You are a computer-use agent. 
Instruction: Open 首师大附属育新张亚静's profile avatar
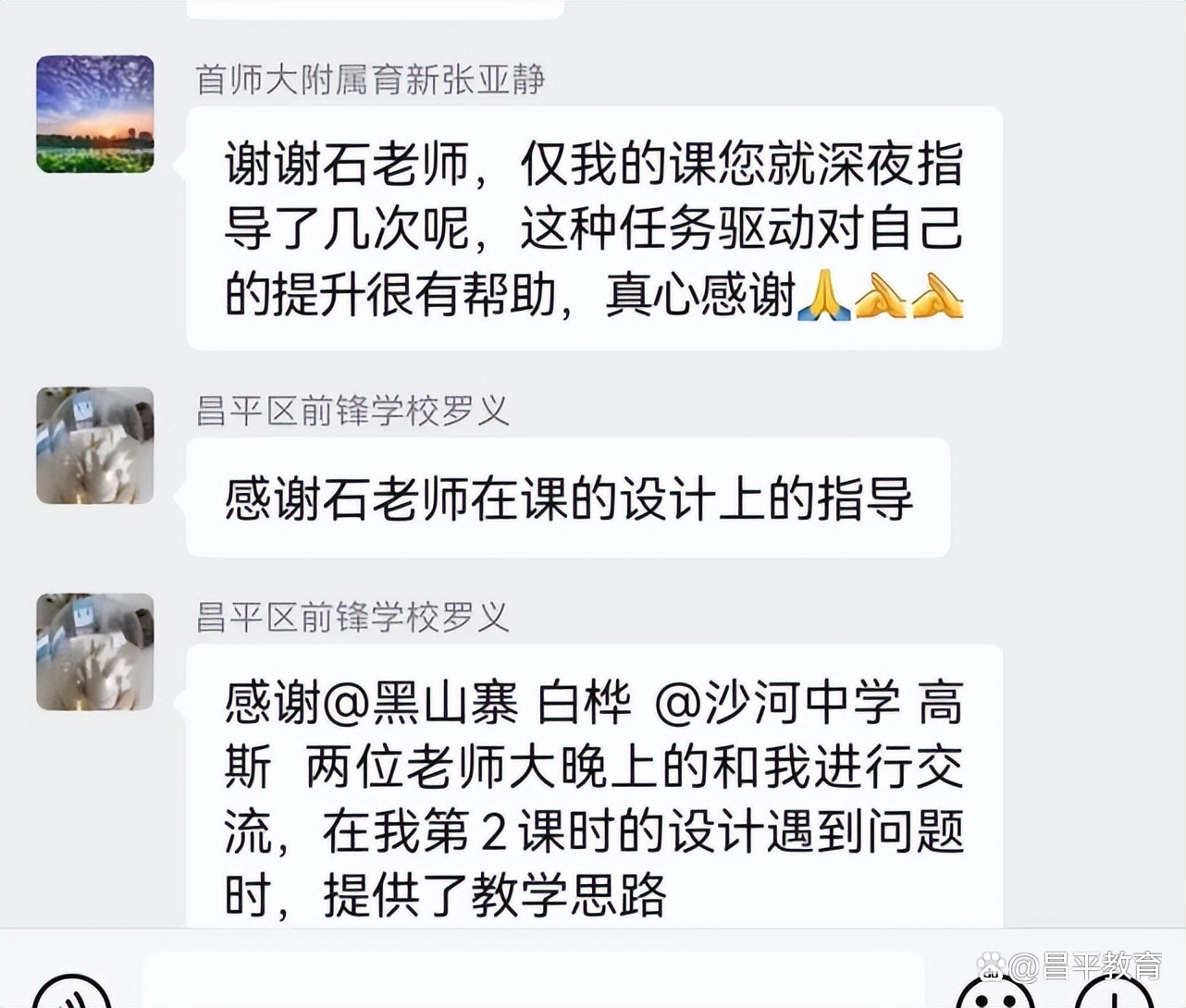point(95,114)
